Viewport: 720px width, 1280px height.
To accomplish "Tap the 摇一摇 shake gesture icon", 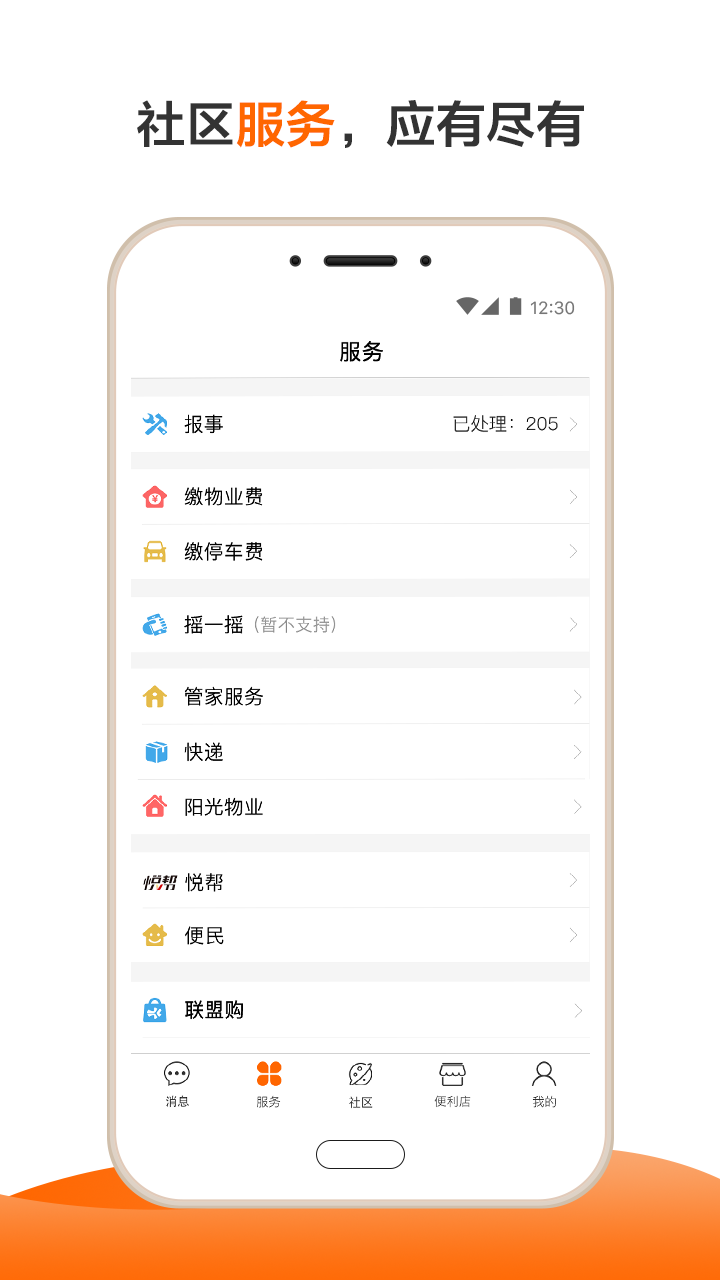I will coord(154,624).
